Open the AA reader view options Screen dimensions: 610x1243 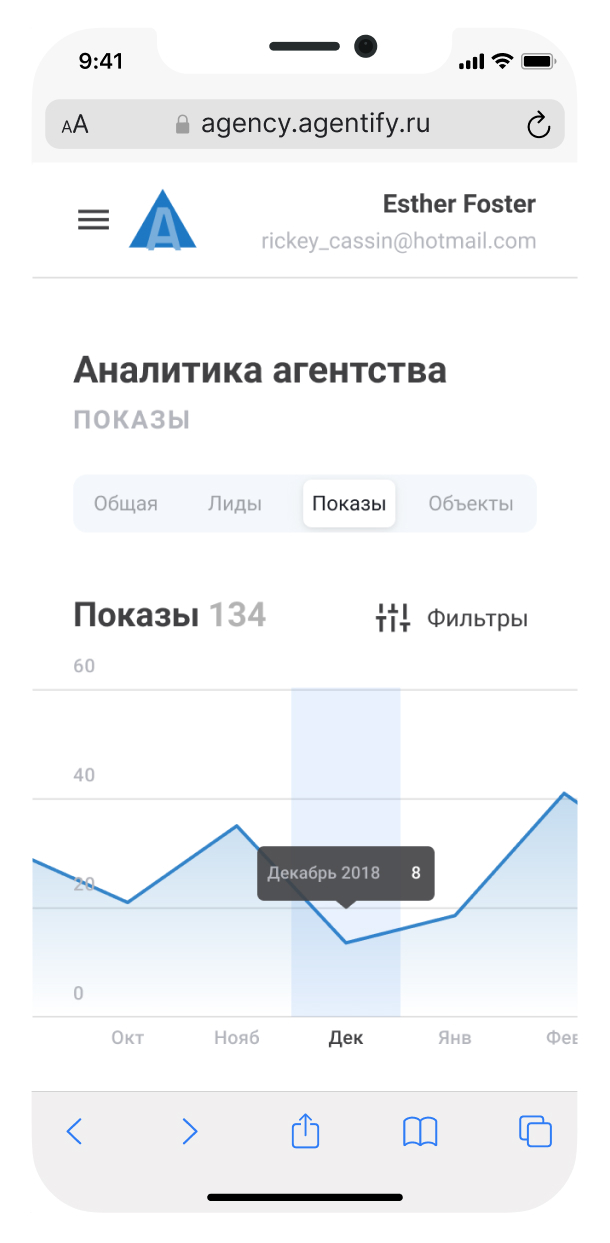75,125
